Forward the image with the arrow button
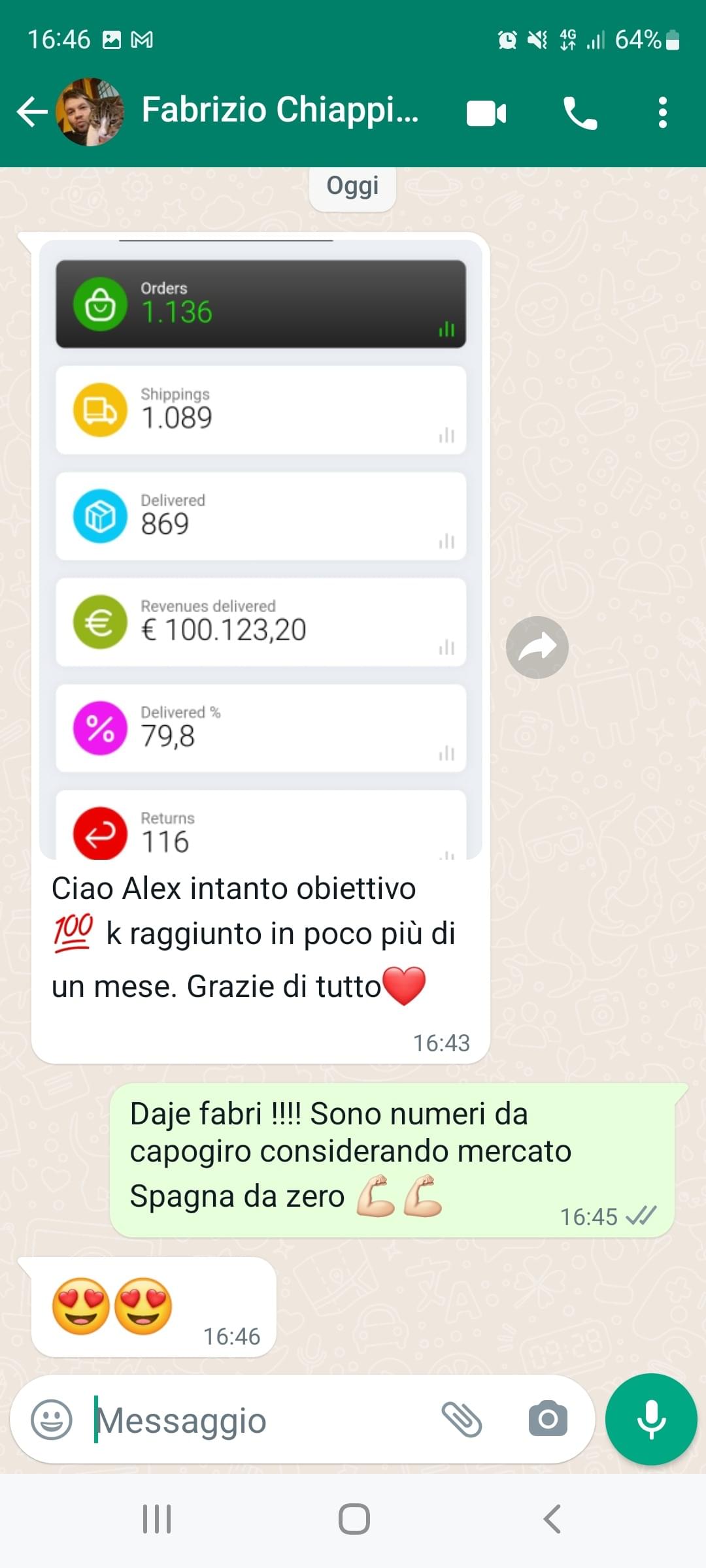This screenshot has width=706, height=1568. click(x=537, y=647)
